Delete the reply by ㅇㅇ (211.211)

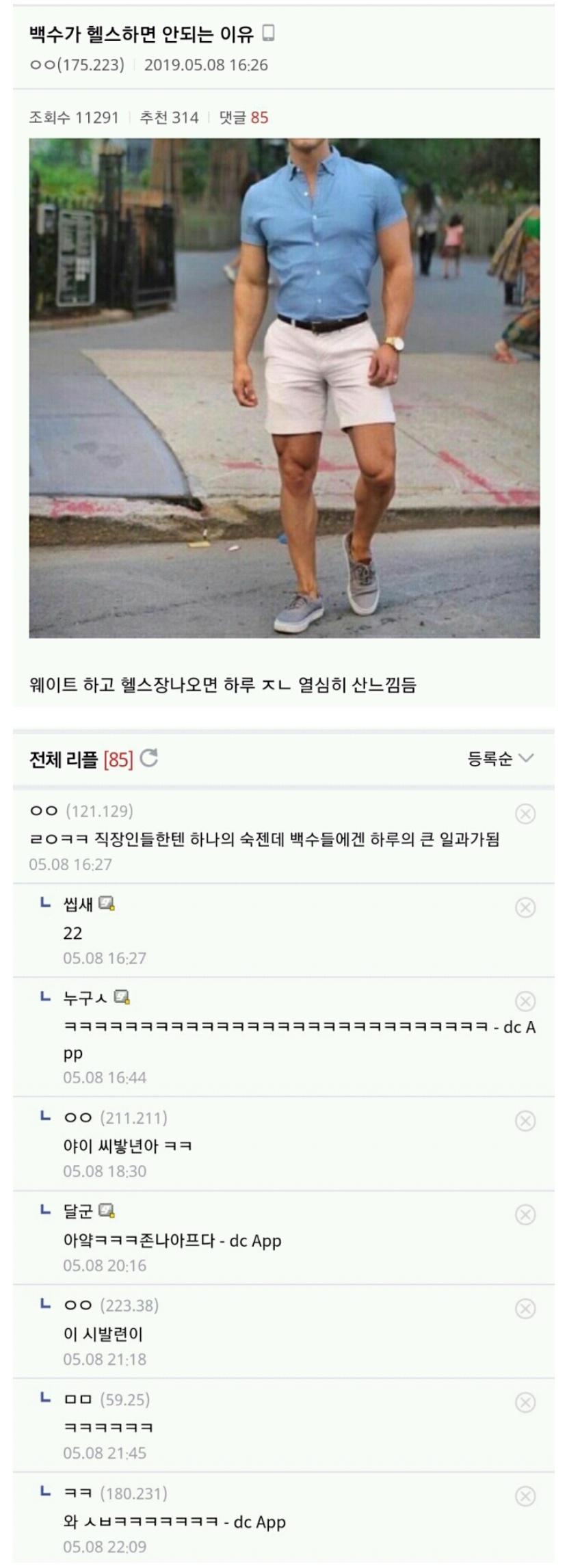[525, 1121]
